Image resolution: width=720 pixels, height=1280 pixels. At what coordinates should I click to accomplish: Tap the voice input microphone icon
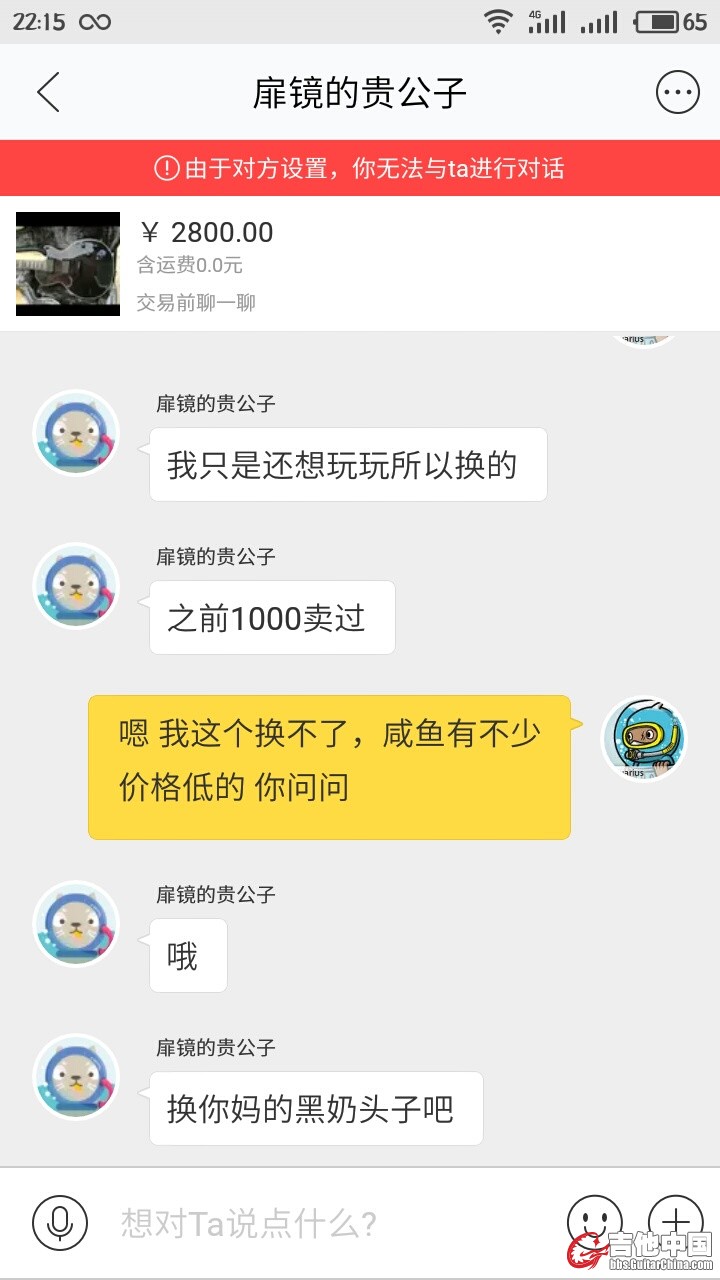click(x=60, y=1221)
